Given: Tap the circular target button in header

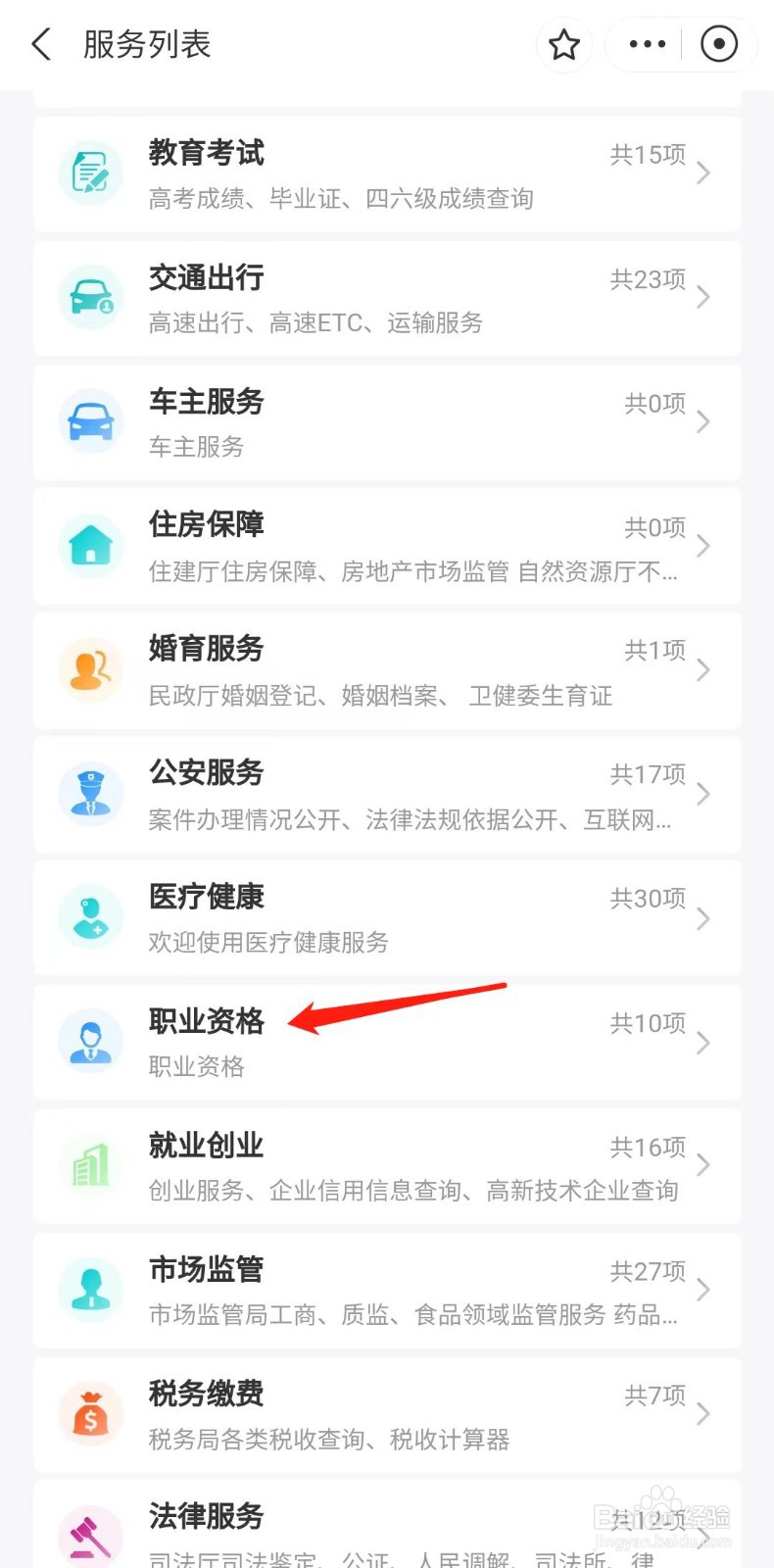Looking at the screenshot, I should (x=719, y=44).
